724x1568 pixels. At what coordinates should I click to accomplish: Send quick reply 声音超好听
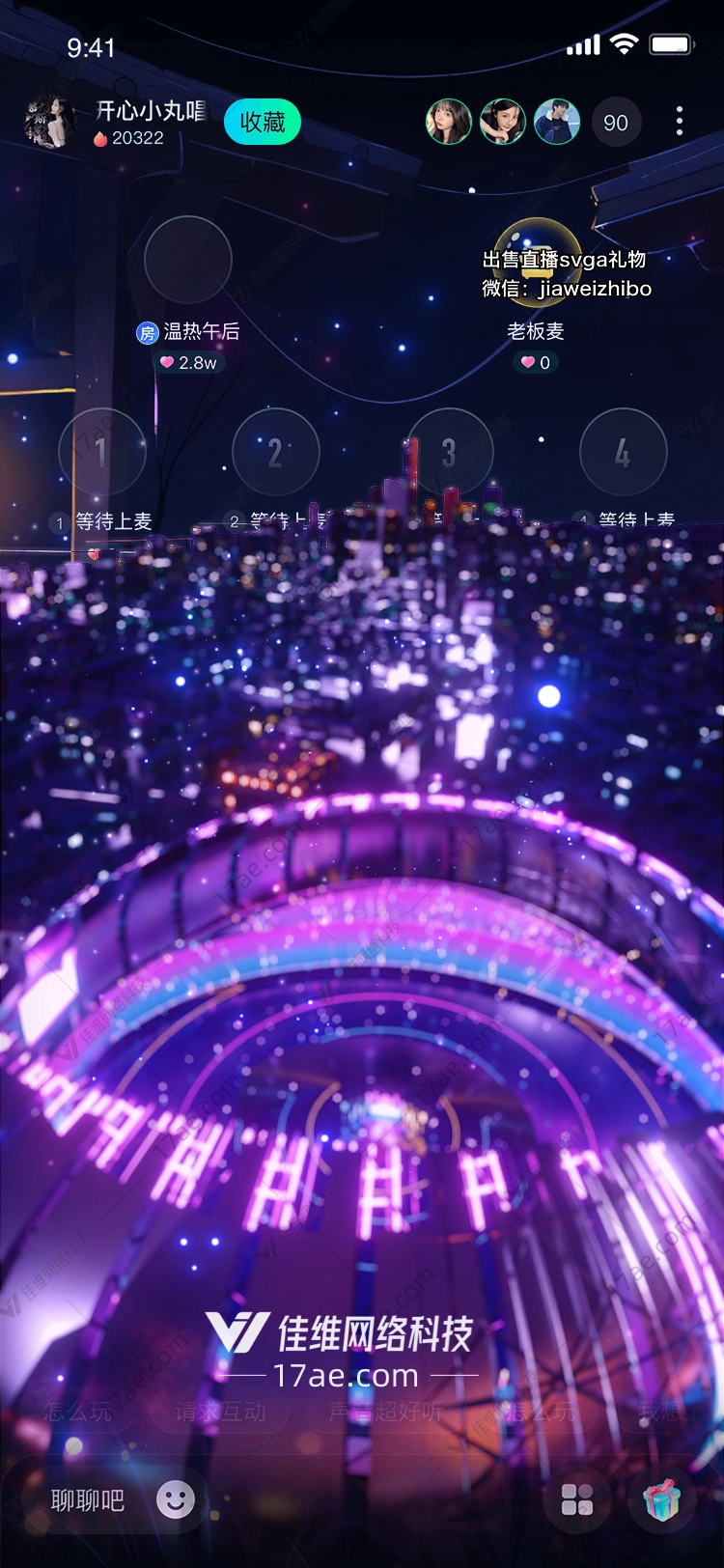(x=385, y=1413)
